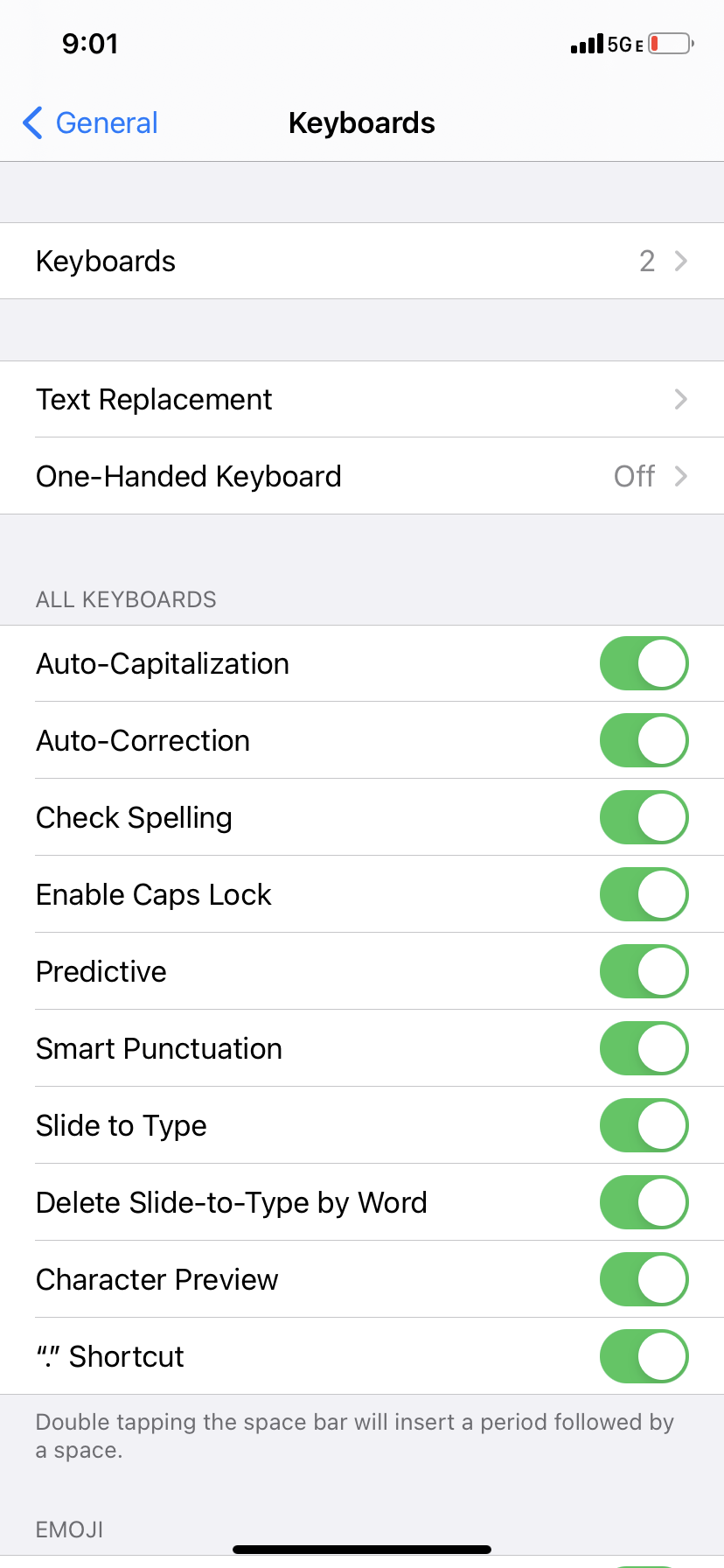Switch off Enable Caps Lock
The image size is (724, 1568).
[644, 894]
